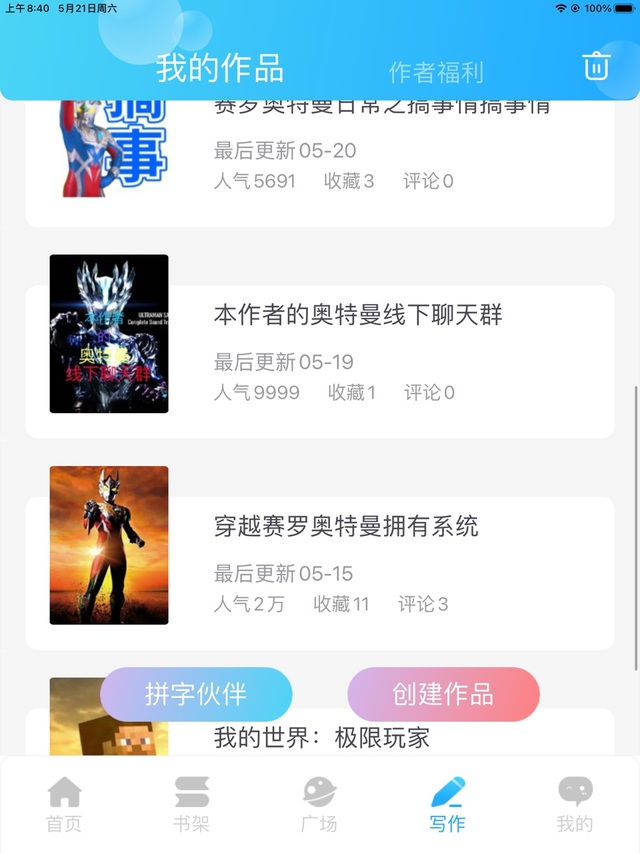Screen dimensions: 640x853
Task: Tap the 拼字伙伴 button
Action: pyautogui.click(x=196, y=694)
